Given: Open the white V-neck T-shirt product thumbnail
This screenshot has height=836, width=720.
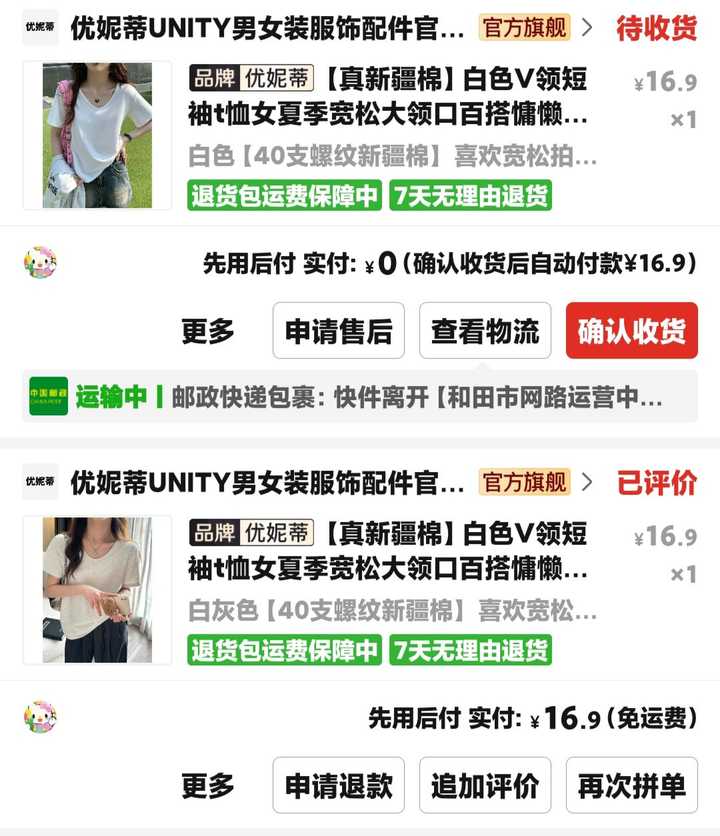Looking at the screenshot, I should pos(97,135).
